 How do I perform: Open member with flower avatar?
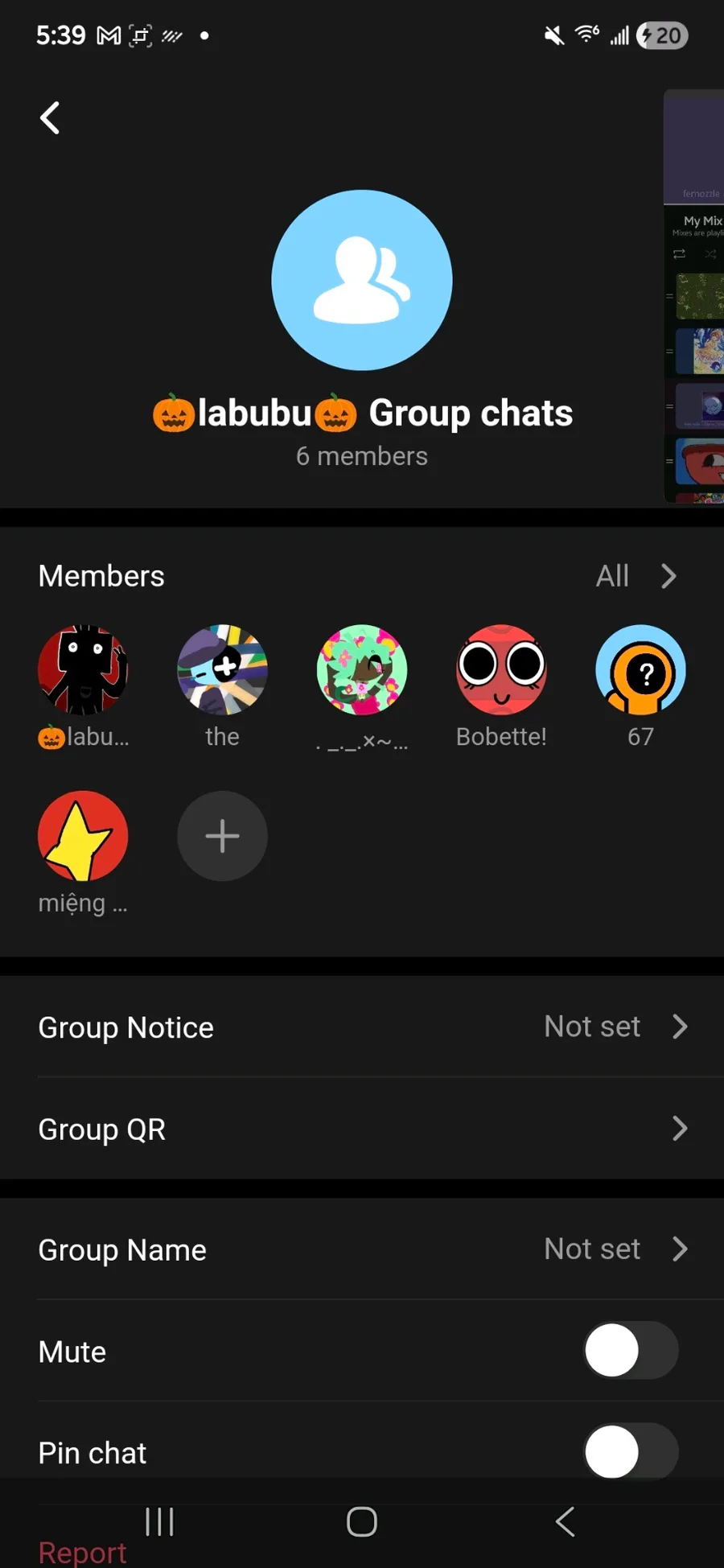(x=362, y=670)
